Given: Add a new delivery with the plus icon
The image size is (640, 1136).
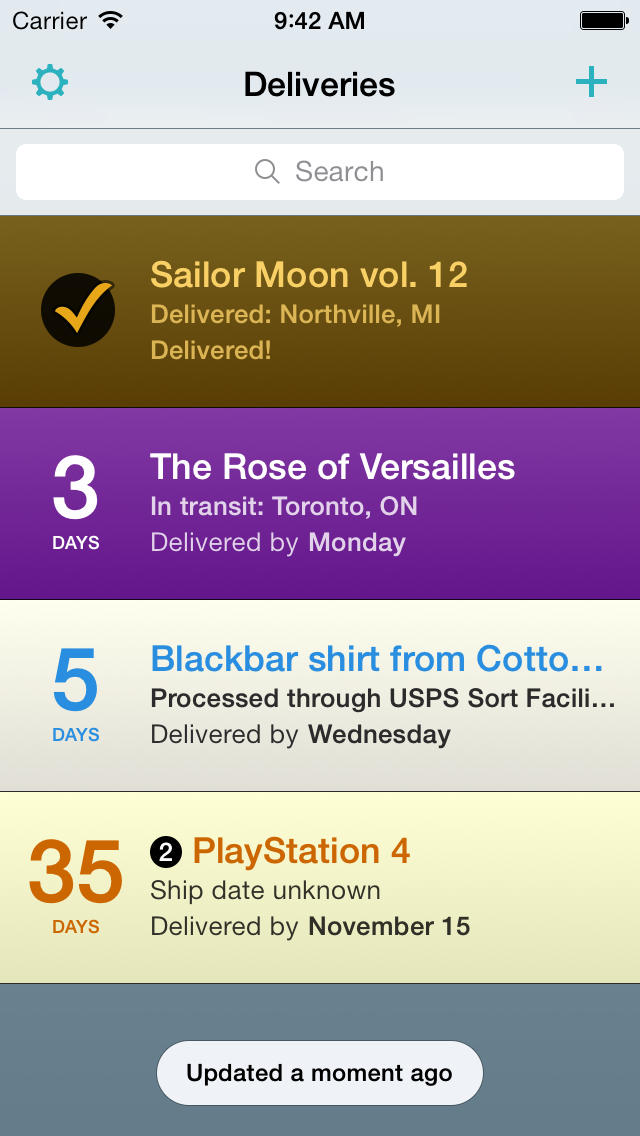Looking at the screenshot, I should (x=591, y=82).
